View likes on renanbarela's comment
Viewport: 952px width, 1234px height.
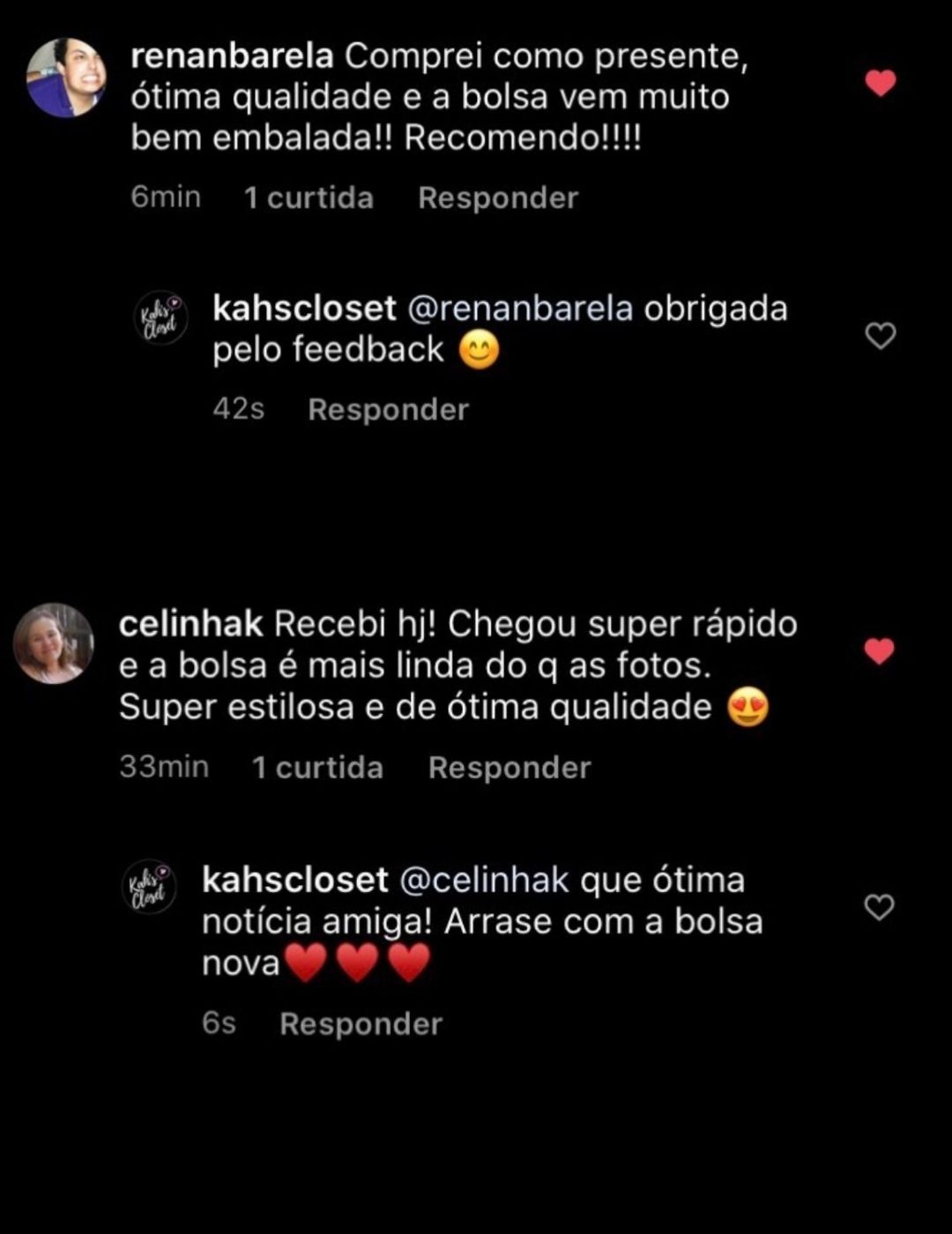pos(309,197)
